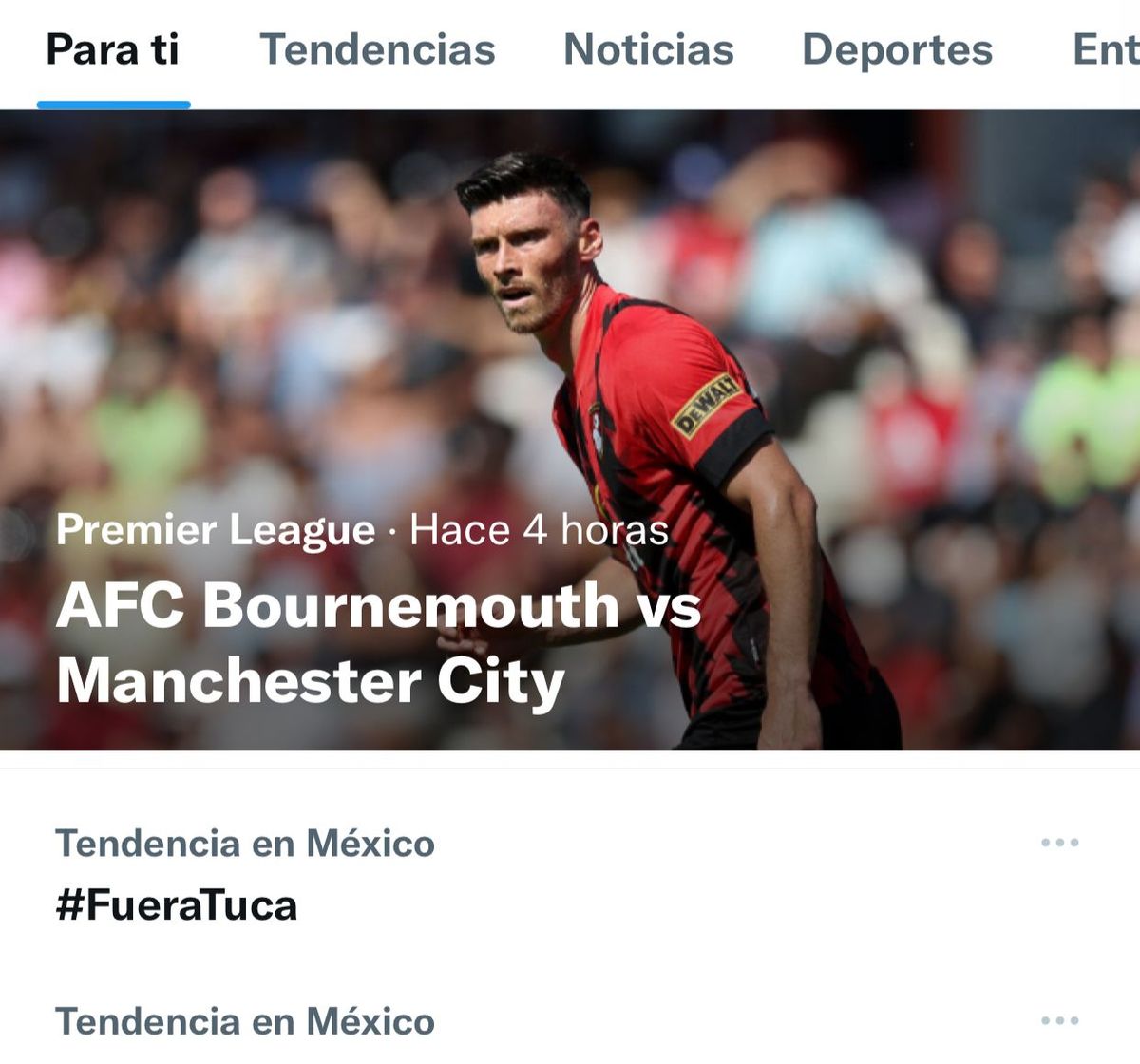Open the Noticias tab

point(649,50)
